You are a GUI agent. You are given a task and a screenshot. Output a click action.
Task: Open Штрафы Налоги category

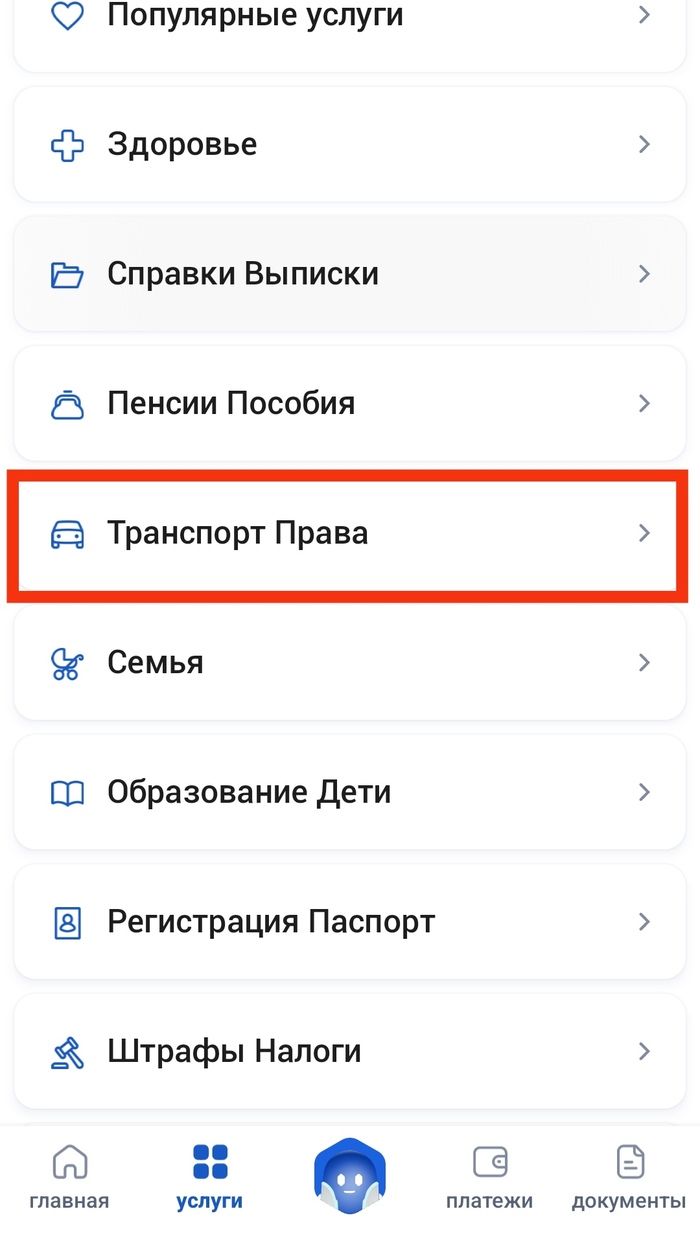click(x=349, y=1052)
